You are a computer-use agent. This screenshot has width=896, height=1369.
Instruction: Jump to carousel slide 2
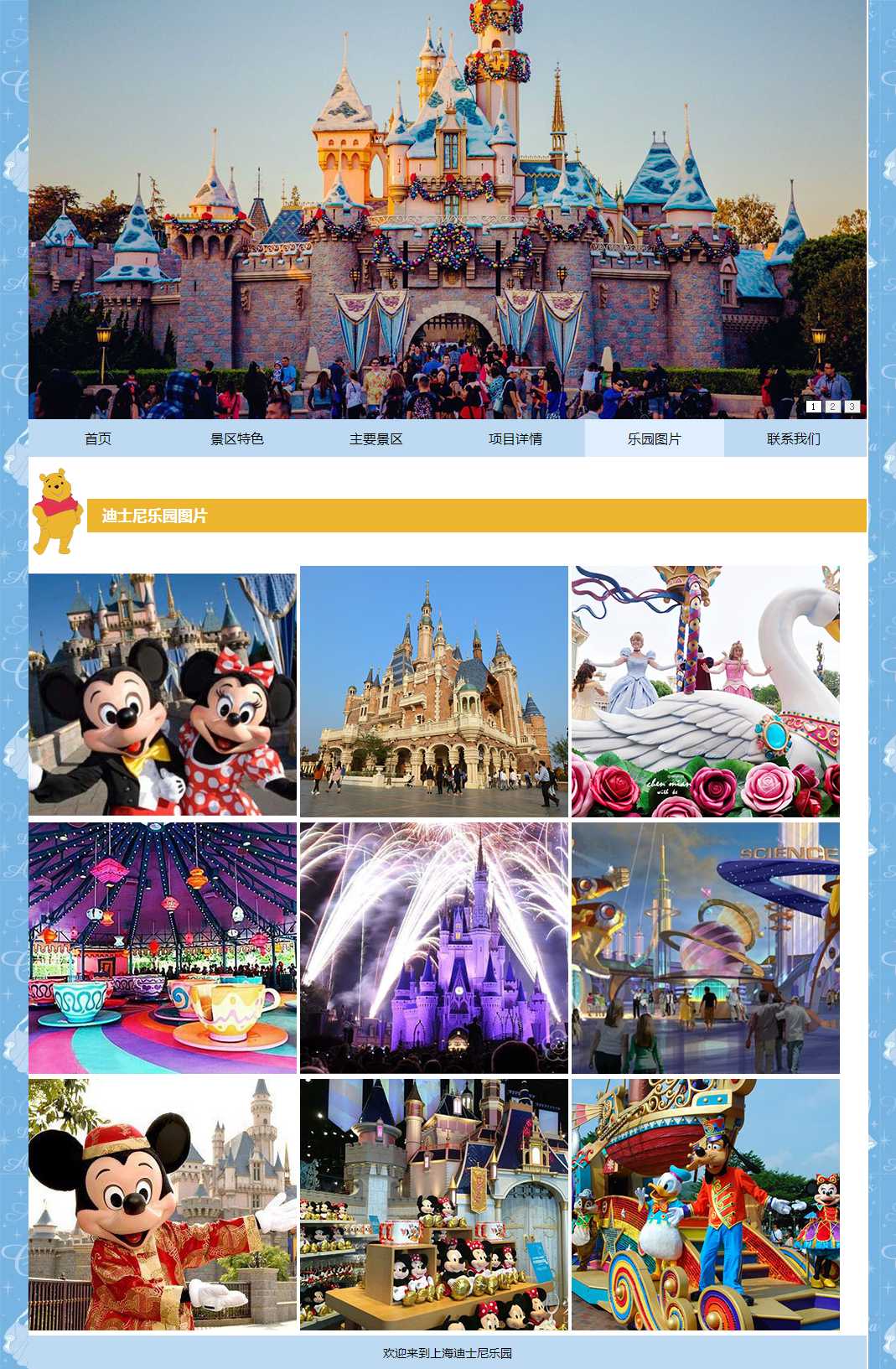(832, 407)
